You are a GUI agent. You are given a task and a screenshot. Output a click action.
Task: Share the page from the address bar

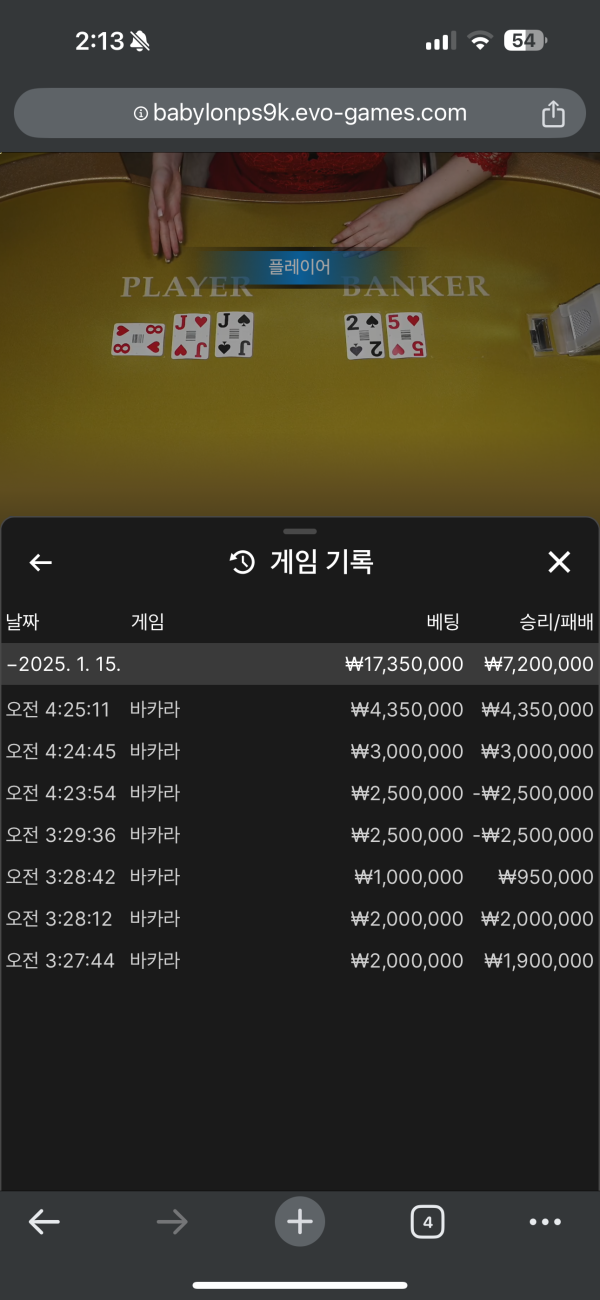click(553, 114)
